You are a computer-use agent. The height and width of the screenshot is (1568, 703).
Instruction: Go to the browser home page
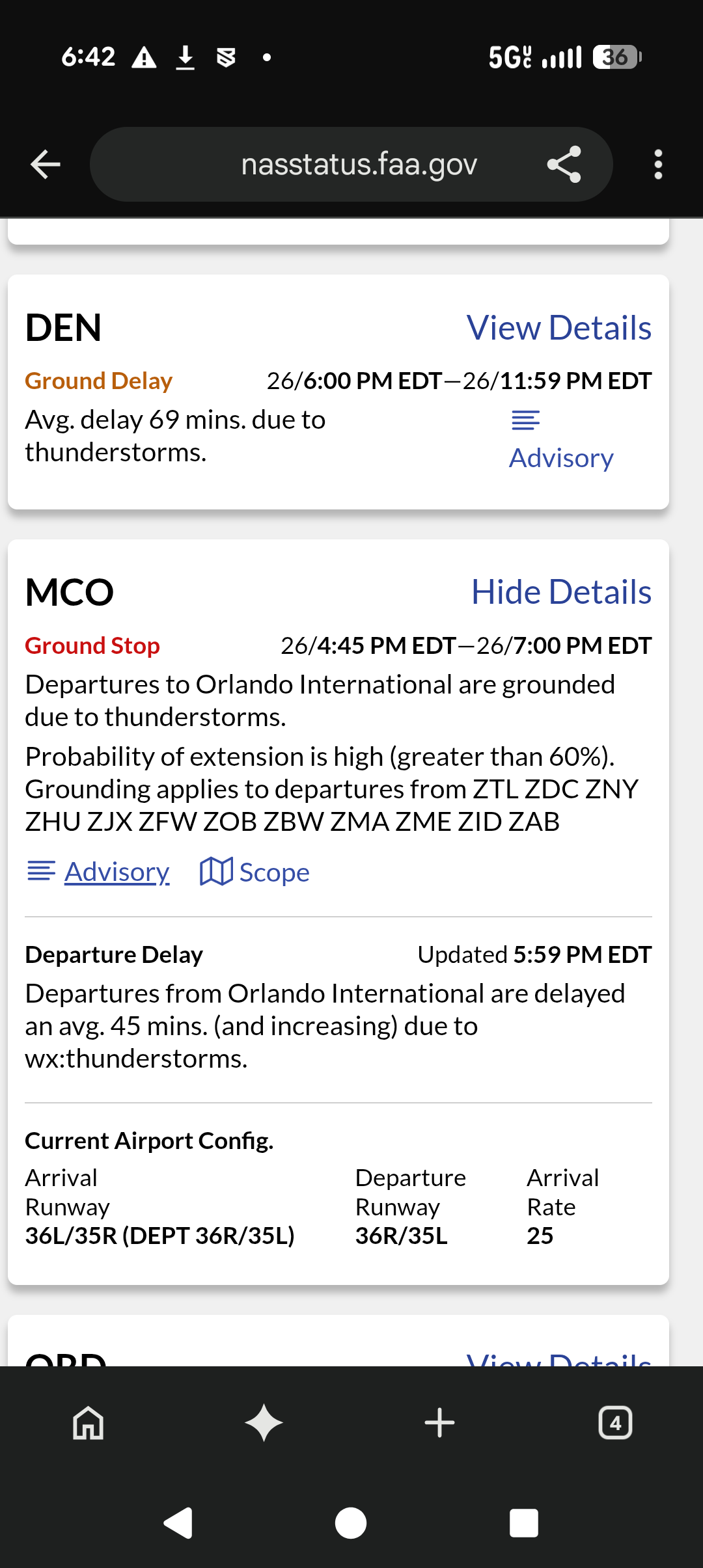(x=88, y=1423)
